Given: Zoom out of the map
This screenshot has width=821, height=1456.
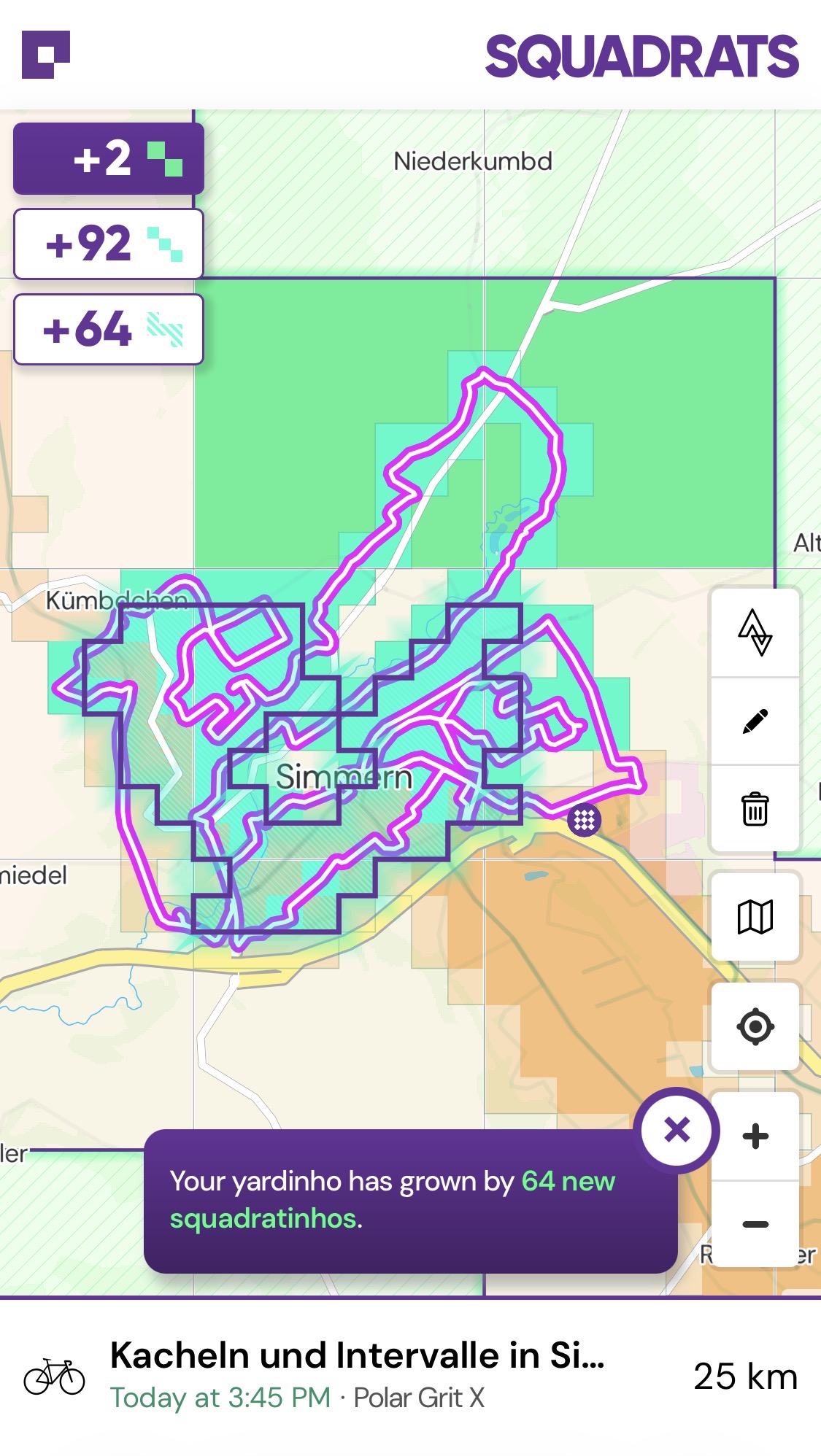Looking at the screenshot, I should [755, 1224].
